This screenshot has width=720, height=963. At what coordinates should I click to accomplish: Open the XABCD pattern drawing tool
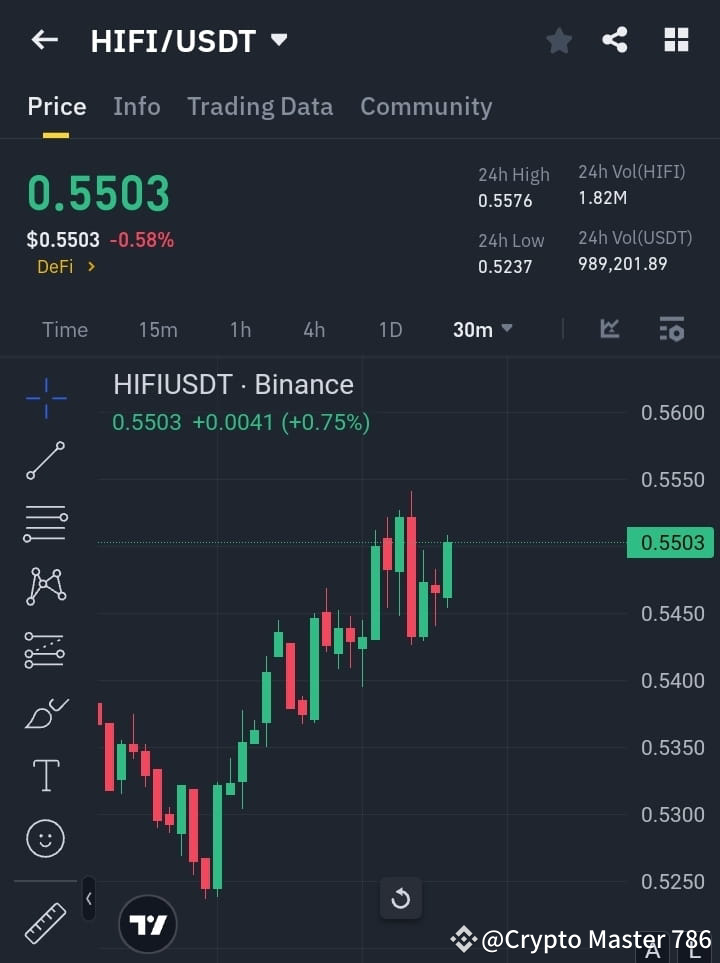click(x=44, y=587)
